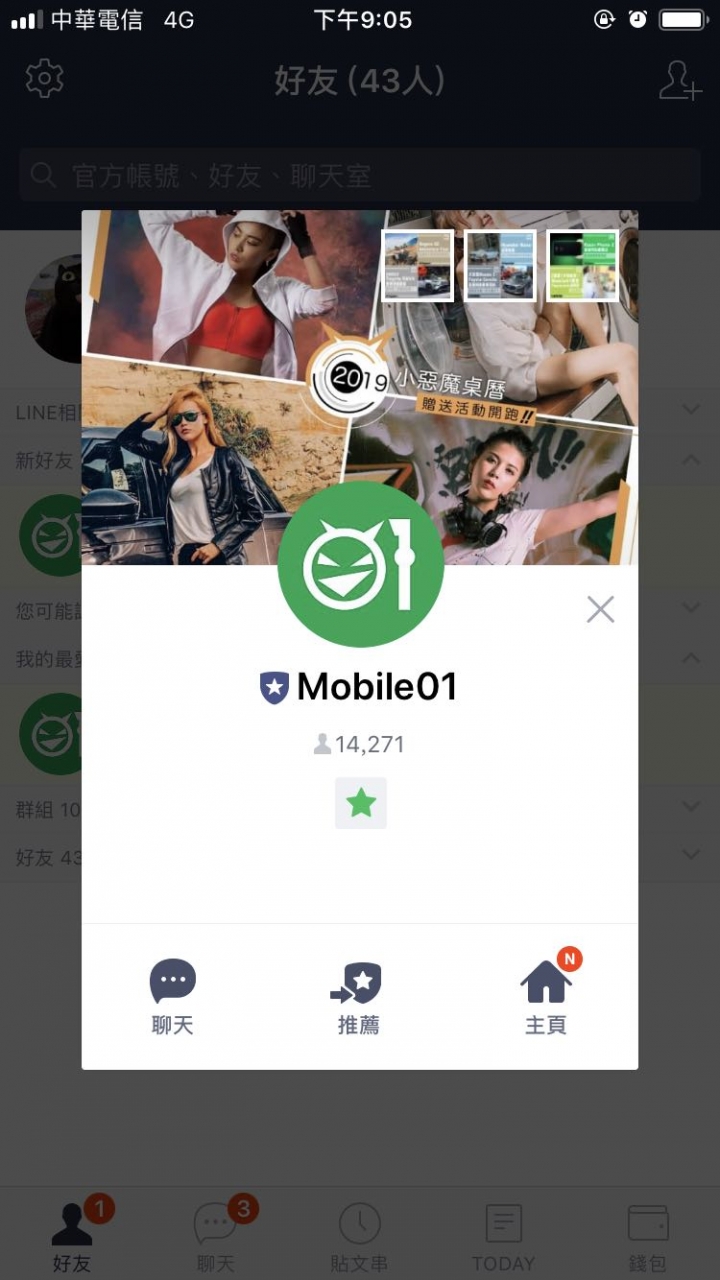Screen dimensions: 720x1280
Task: Close the Mobile01 profile popup
Action: (x=600, y=609)
